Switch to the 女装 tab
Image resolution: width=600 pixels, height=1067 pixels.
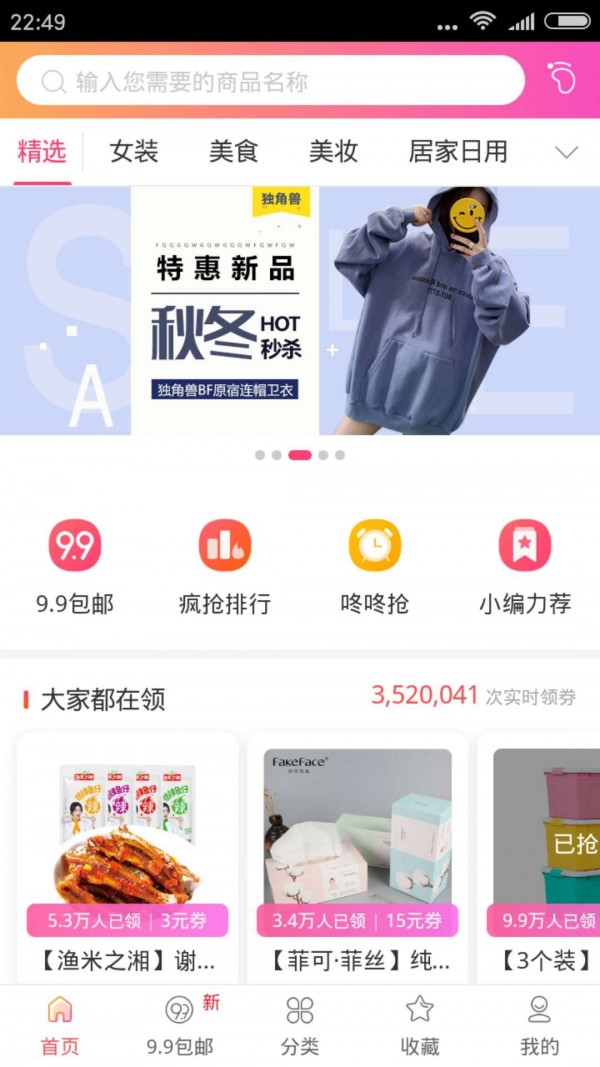click(x=134, y=152)
